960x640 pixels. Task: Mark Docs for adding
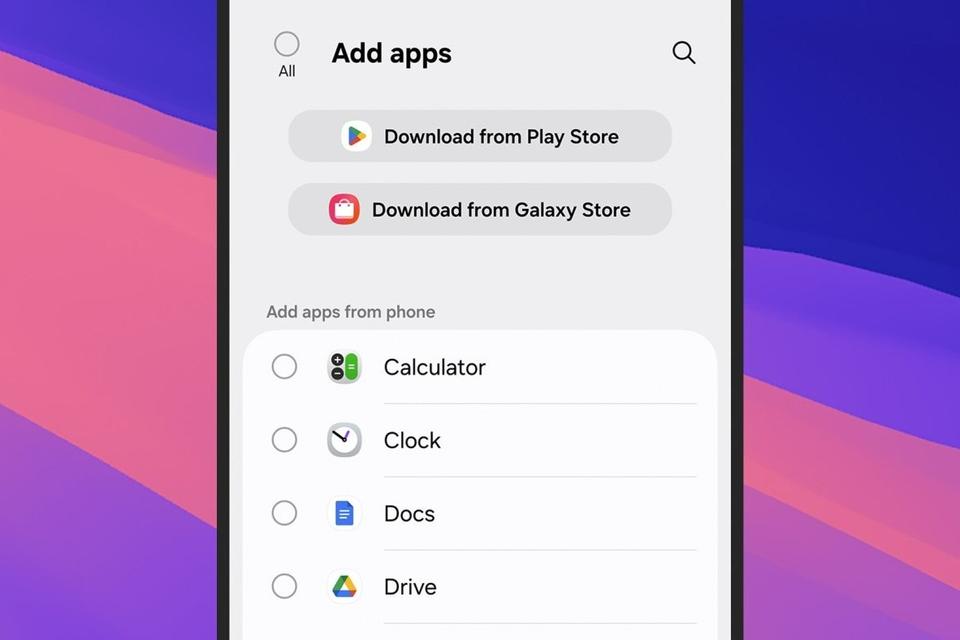coord(285,513)
